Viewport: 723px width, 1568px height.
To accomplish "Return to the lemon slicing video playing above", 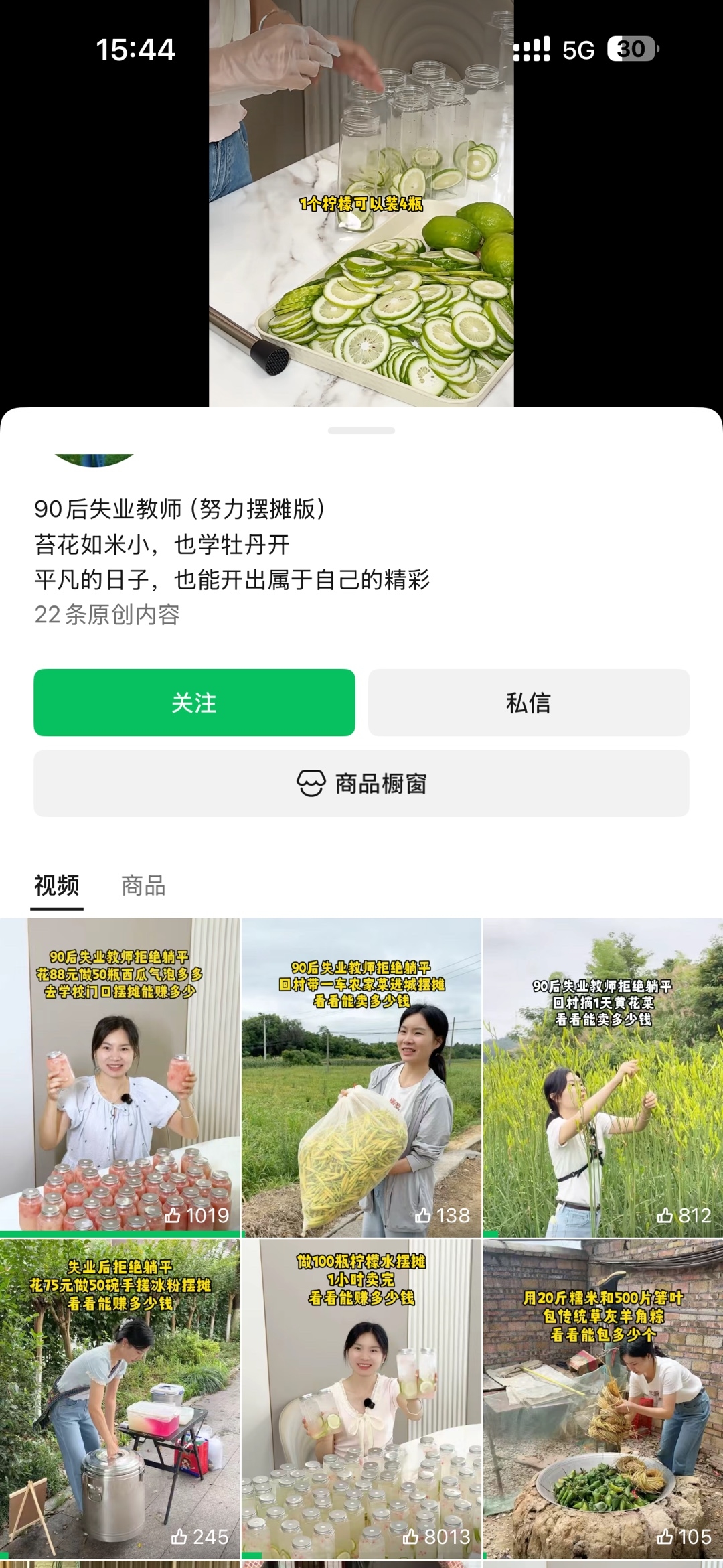I will pyautogui.click(x=361, y=204).
